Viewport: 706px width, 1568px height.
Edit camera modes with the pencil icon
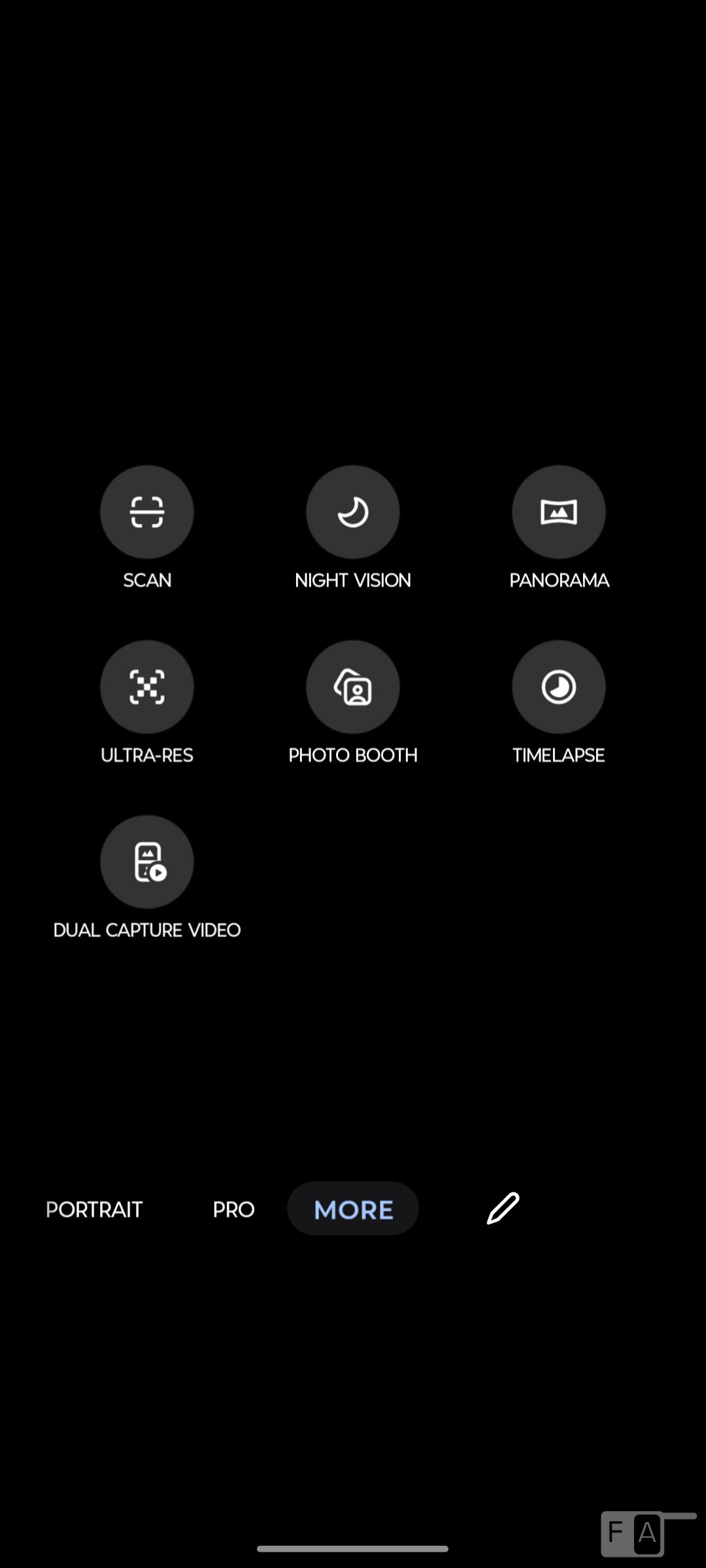(x=503, y=1208)
